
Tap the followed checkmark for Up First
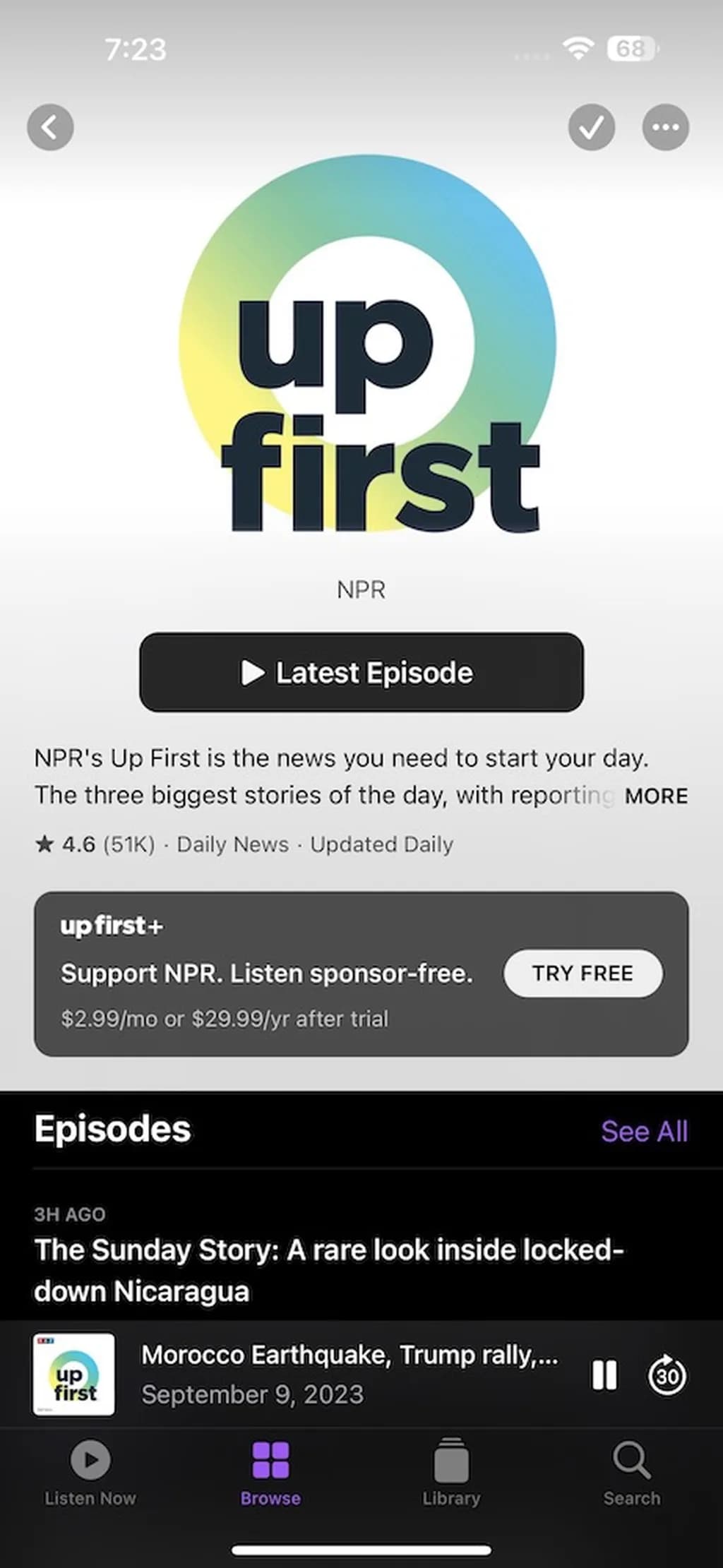point(591,128)
